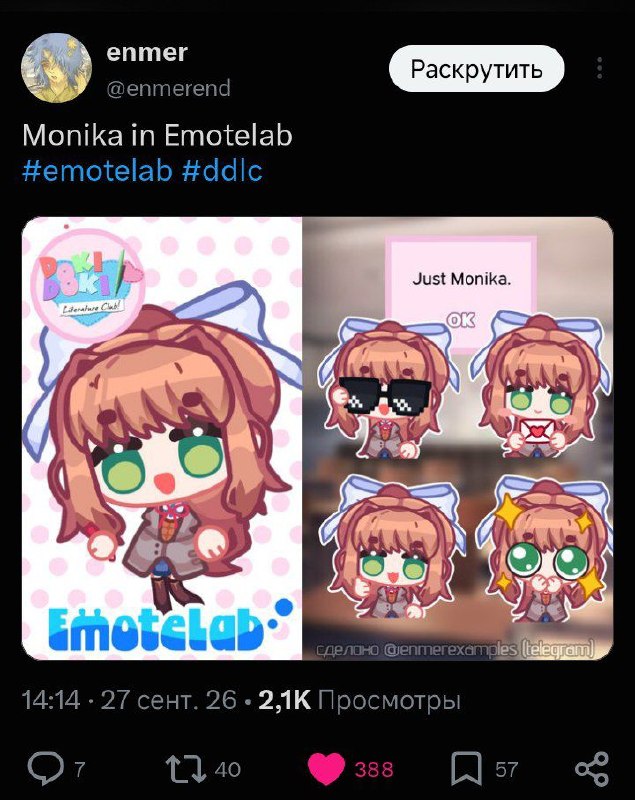Open the @enmerend username link
This screenshot has height=800, width=635.
click(168, 88)
